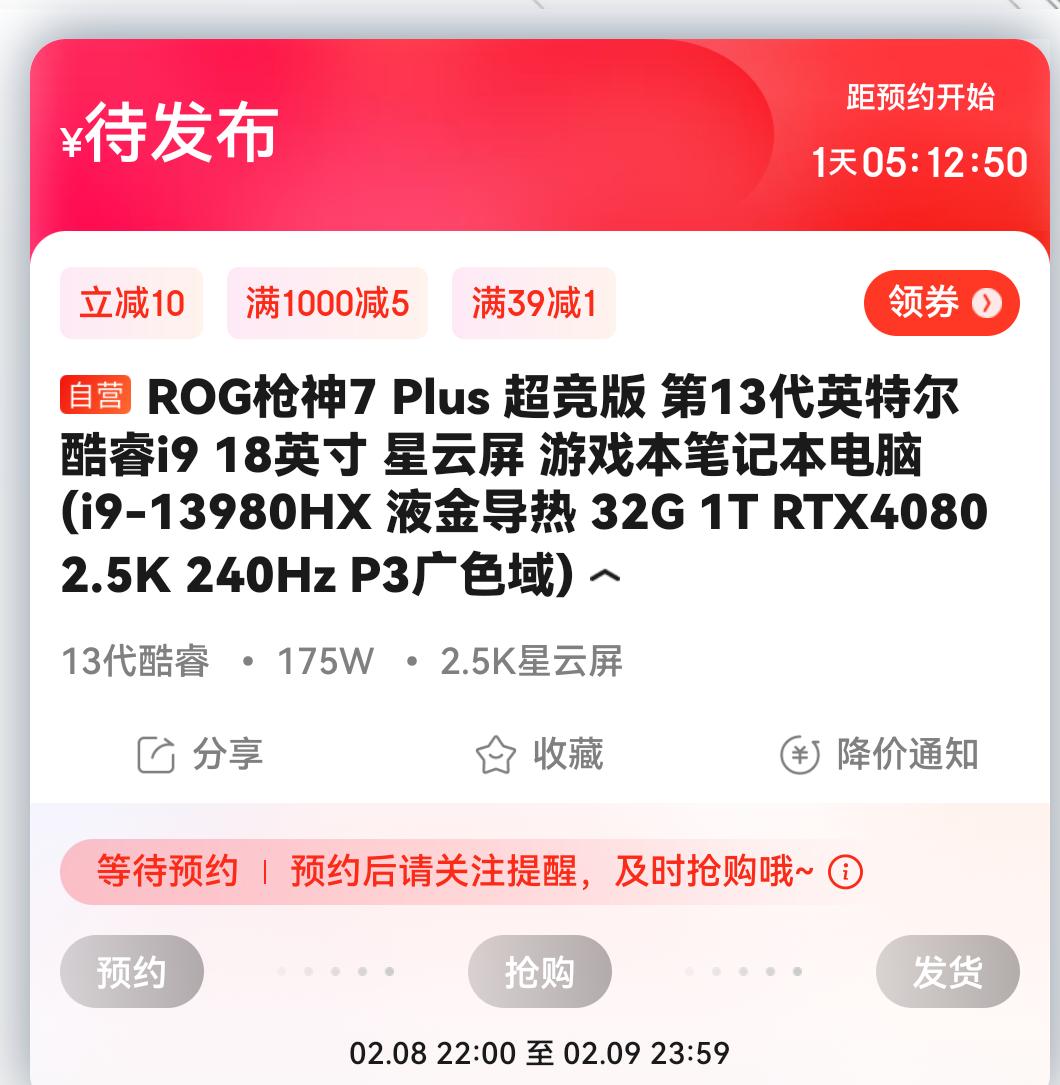Tap the info icon beside 预约后请关注提醒

click(x=845, y=873)
